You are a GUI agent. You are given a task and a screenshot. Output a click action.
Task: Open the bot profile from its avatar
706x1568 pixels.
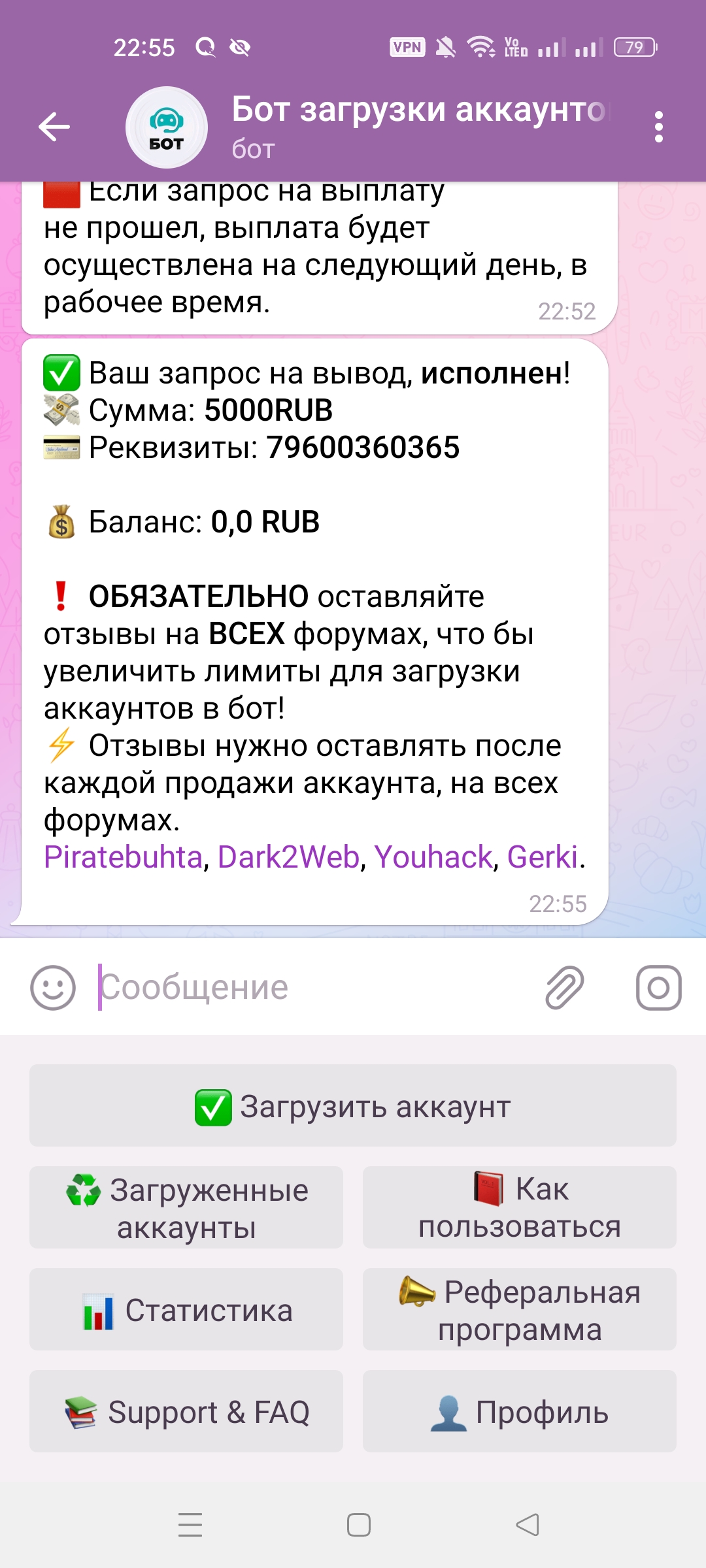167,127
